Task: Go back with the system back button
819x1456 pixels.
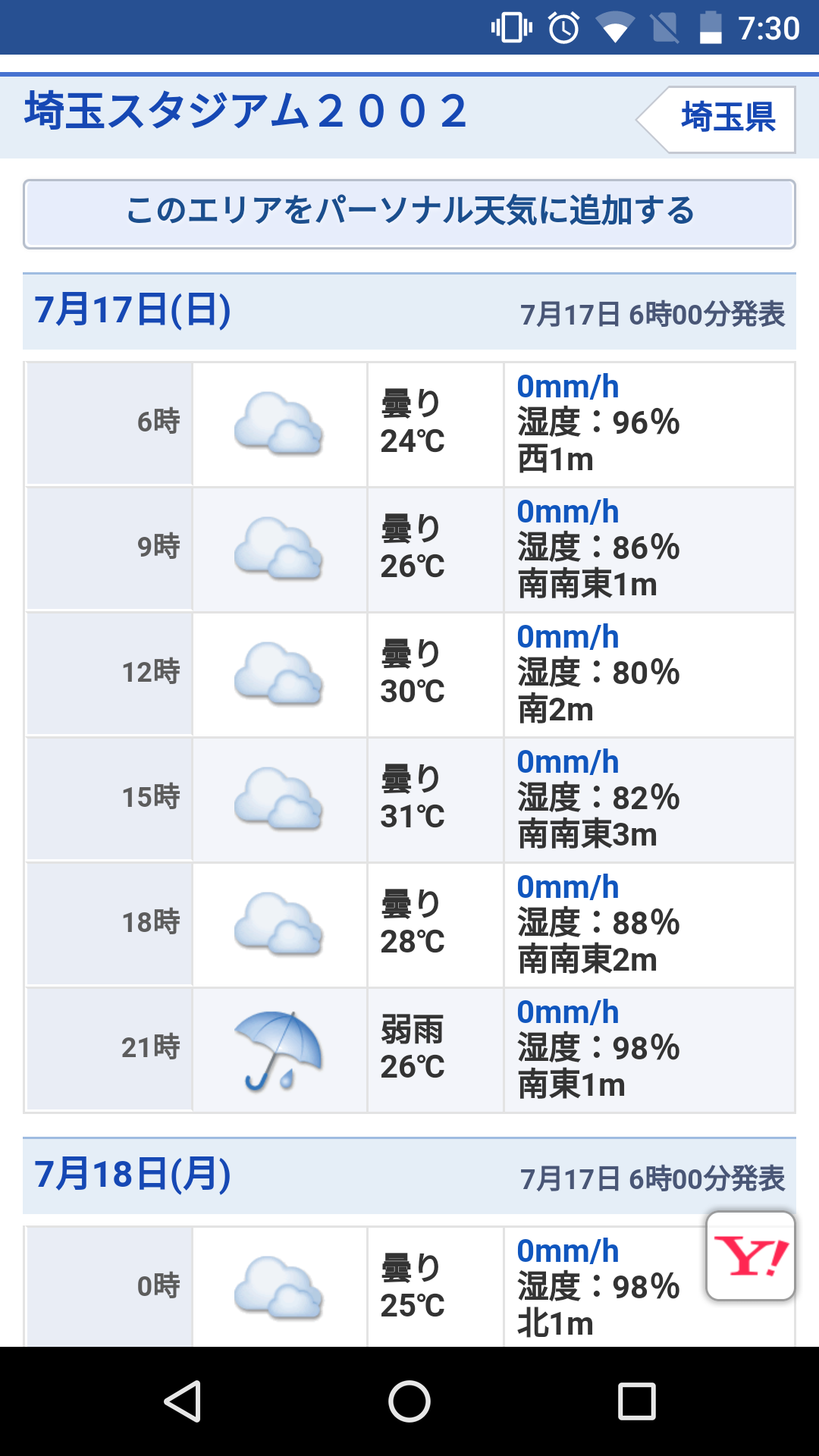Action: [183, 1401]
